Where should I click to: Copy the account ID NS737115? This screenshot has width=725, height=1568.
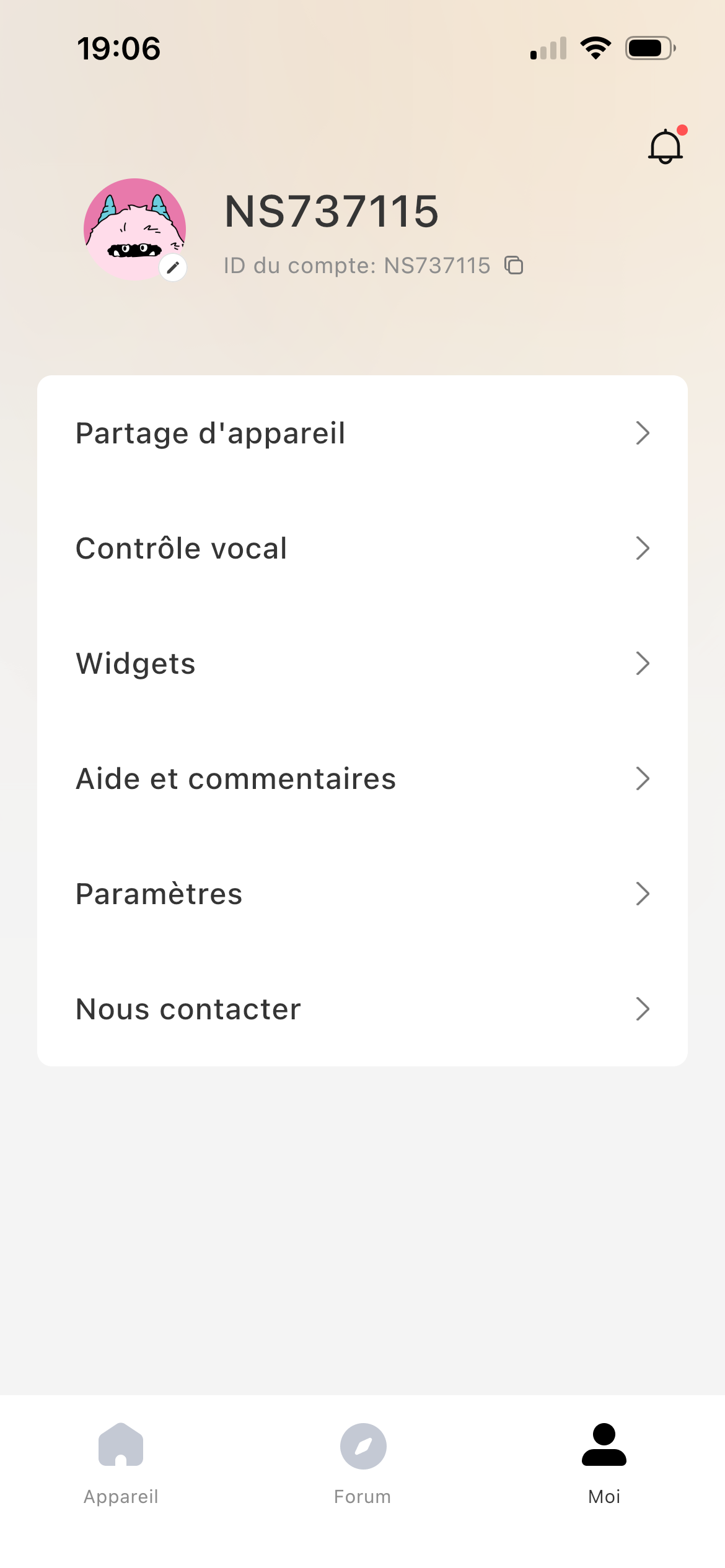(514, 265)
